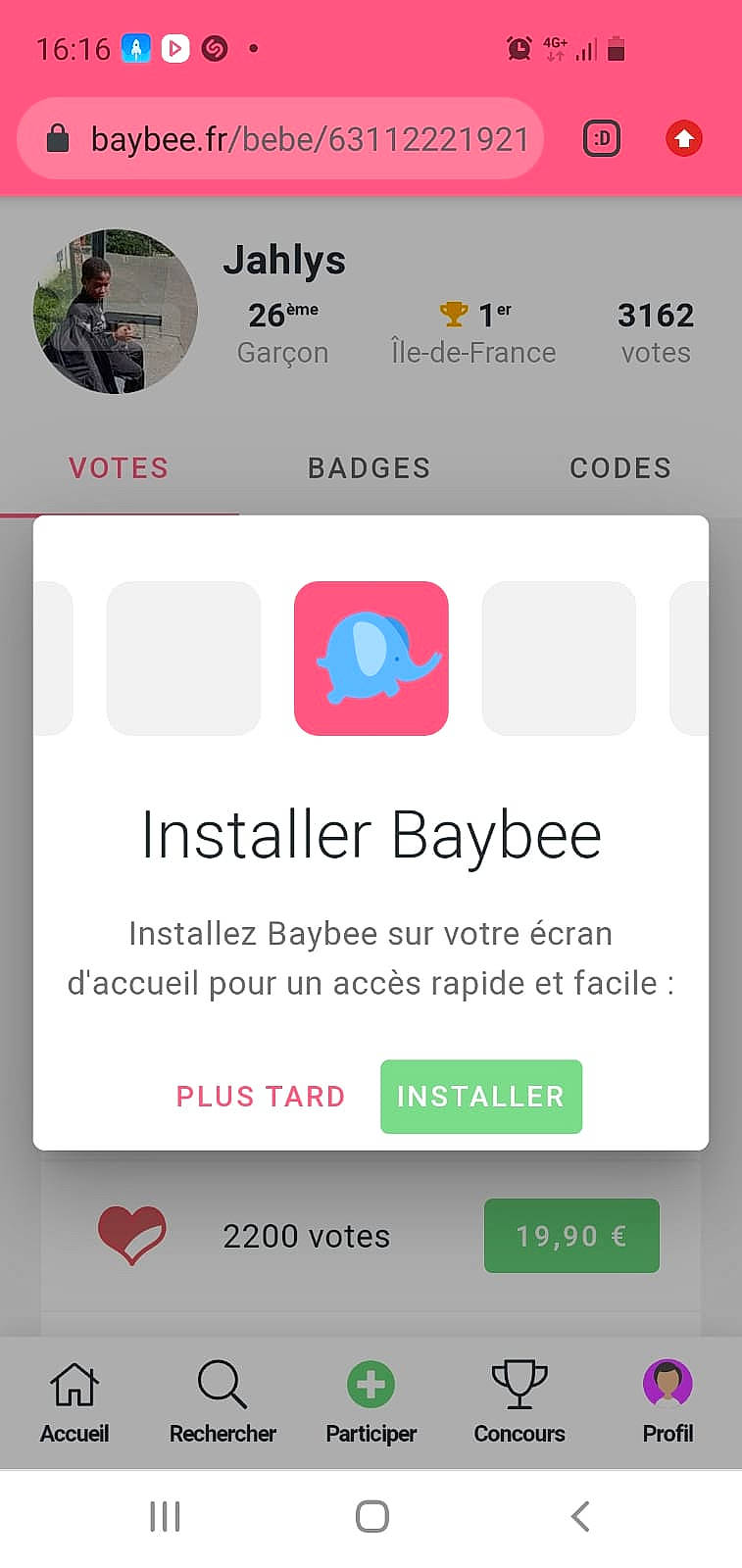Buy 2200 votes for 19,90 €

[x=571, y=1236]
